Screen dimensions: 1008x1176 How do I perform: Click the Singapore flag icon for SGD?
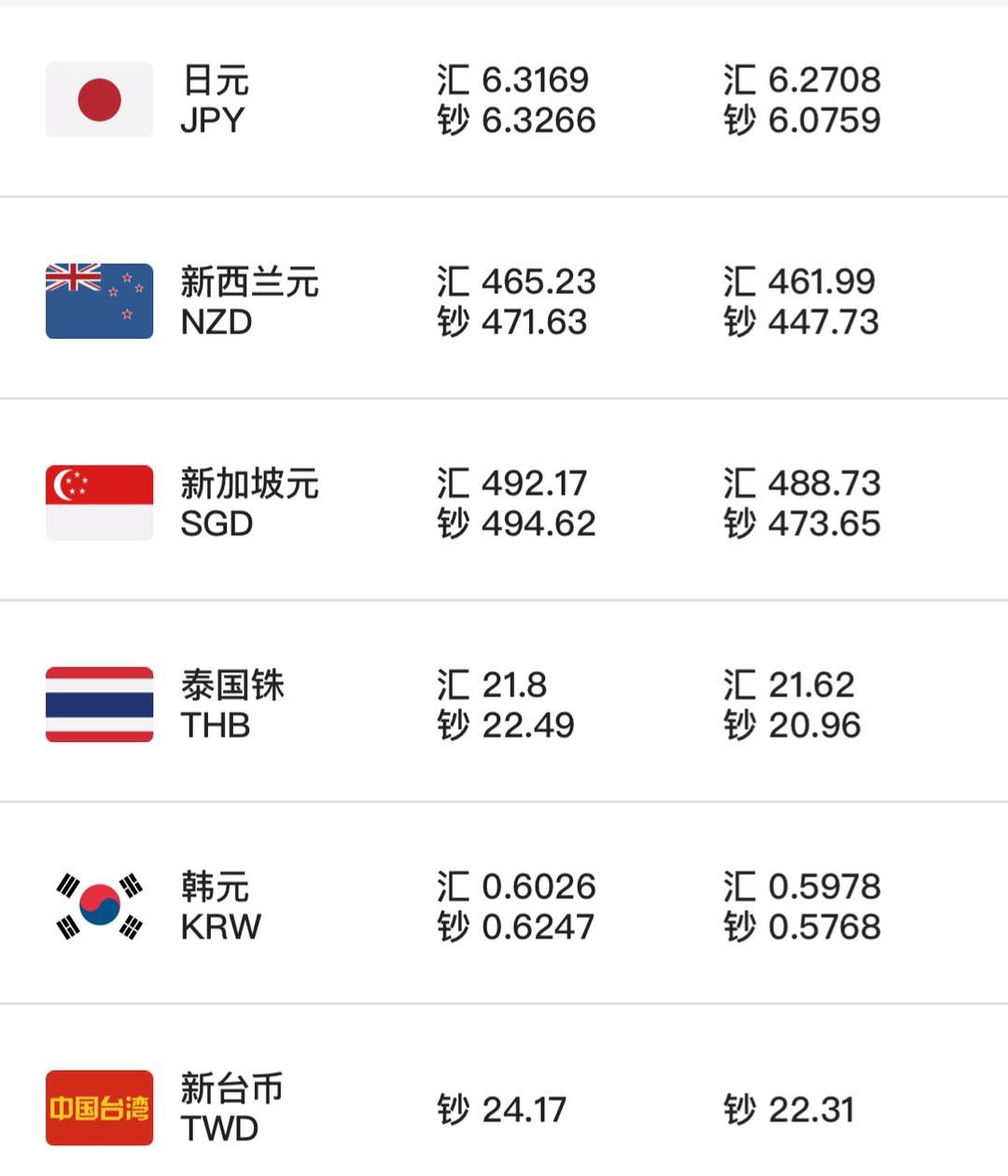pos(99,501)
